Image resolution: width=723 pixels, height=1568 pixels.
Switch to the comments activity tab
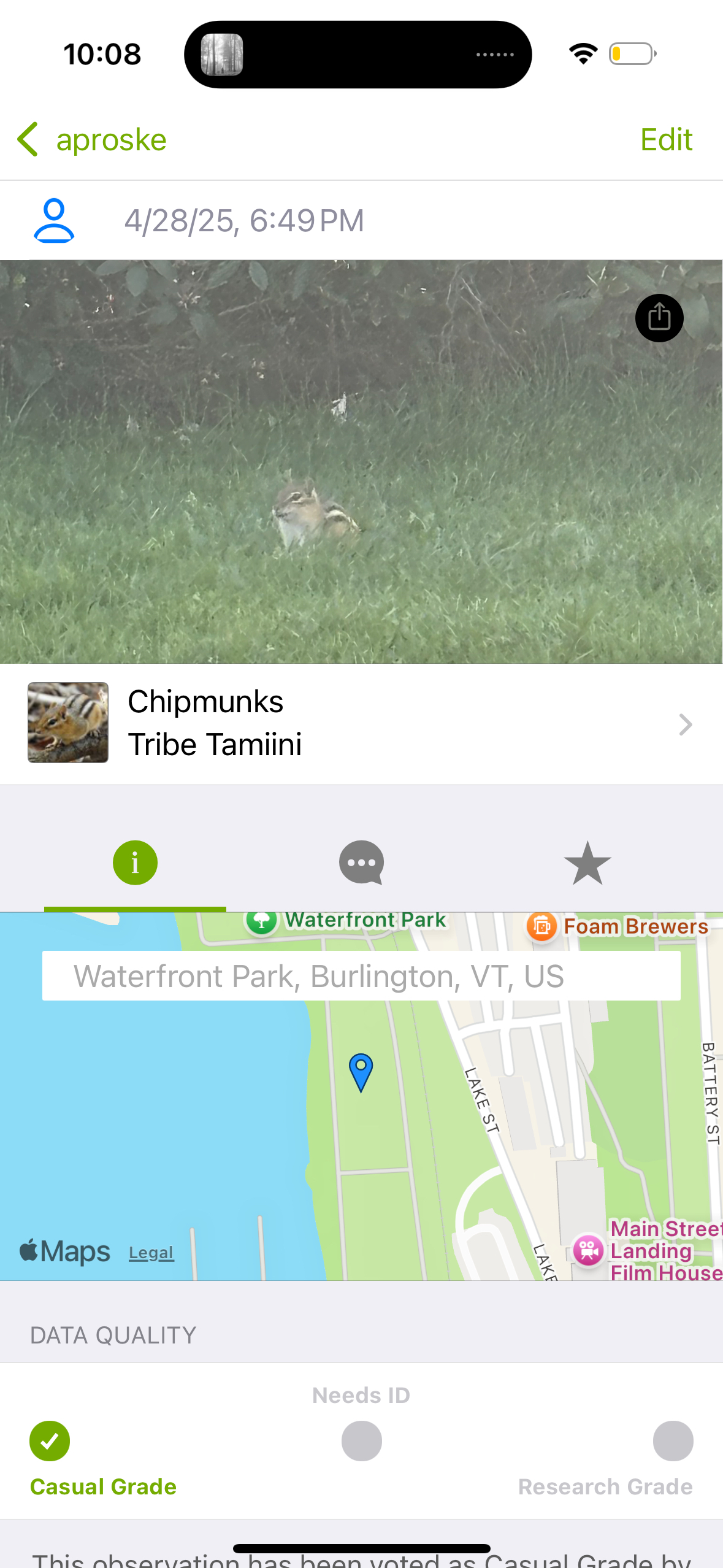[361, 863]
